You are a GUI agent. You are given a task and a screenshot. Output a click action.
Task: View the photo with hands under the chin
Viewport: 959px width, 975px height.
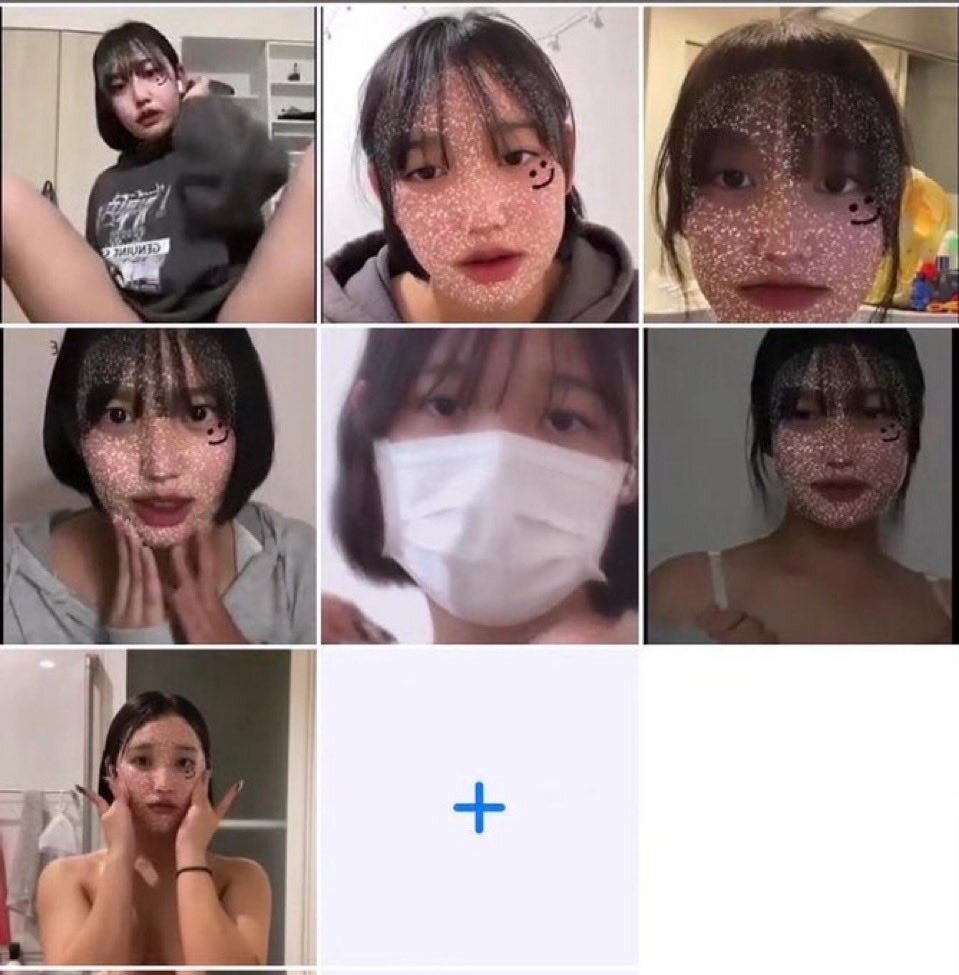coord(158,486)
